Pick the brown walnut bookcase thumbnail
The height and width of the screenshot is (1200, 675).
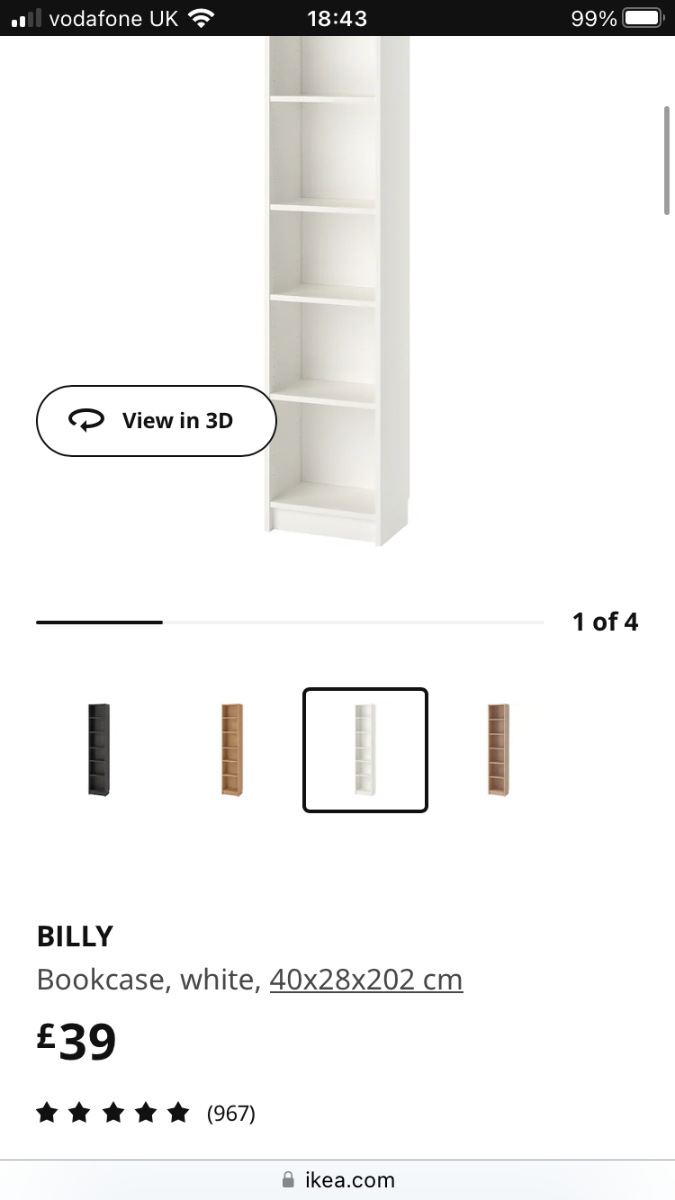point(498,750)
